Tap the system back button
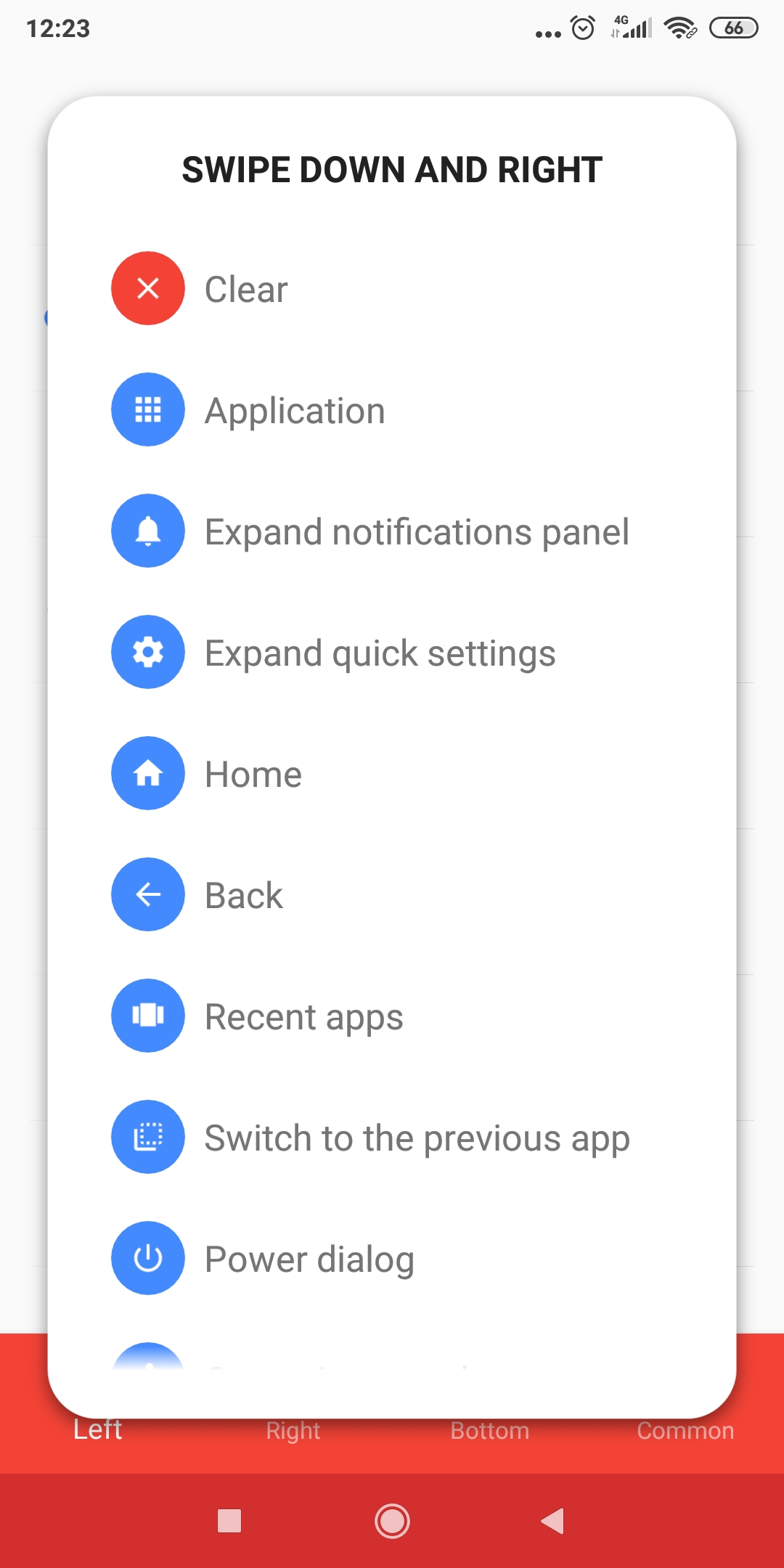 point(553,1521)
